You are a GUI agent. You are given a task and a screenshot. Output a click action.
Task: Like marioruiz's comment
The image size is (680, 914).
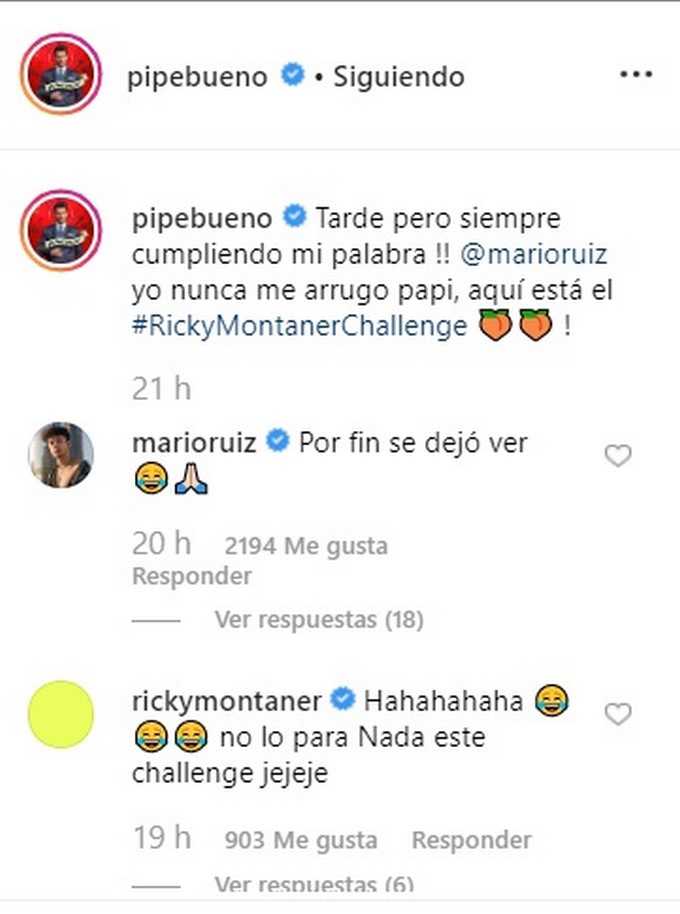pos(619,456)
